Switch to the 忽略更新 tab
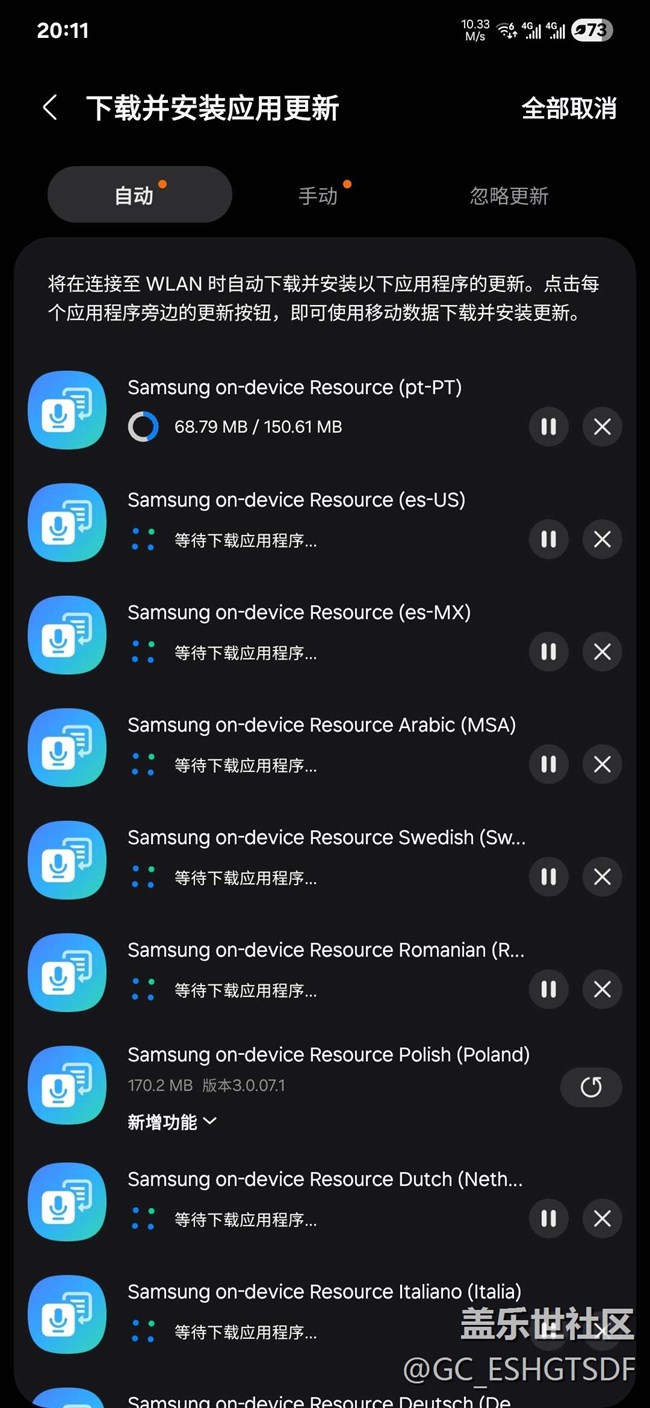The height and width of the screenshot is (1408, 650). (509, 195)
